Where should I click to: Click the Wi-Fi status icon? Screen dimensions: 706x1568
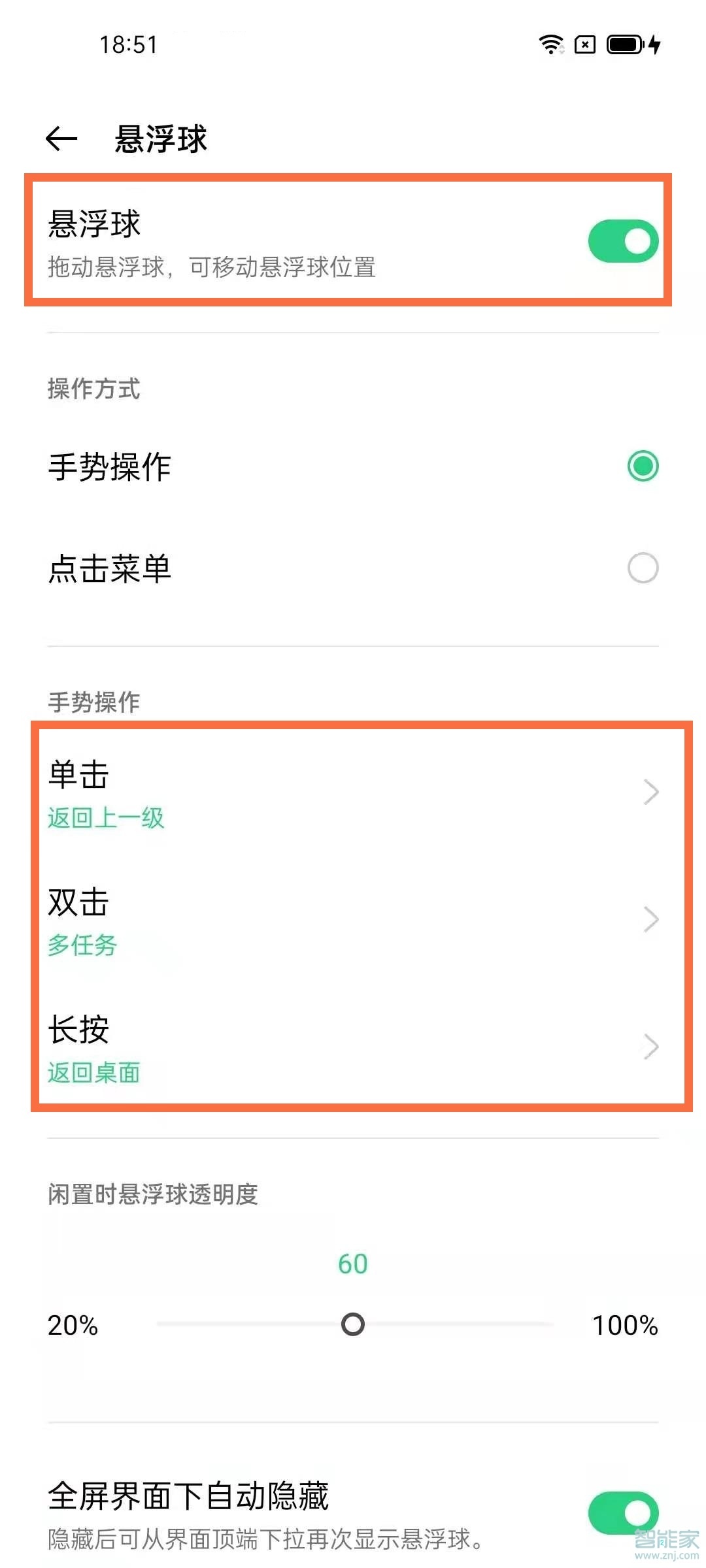coord(552,44)
